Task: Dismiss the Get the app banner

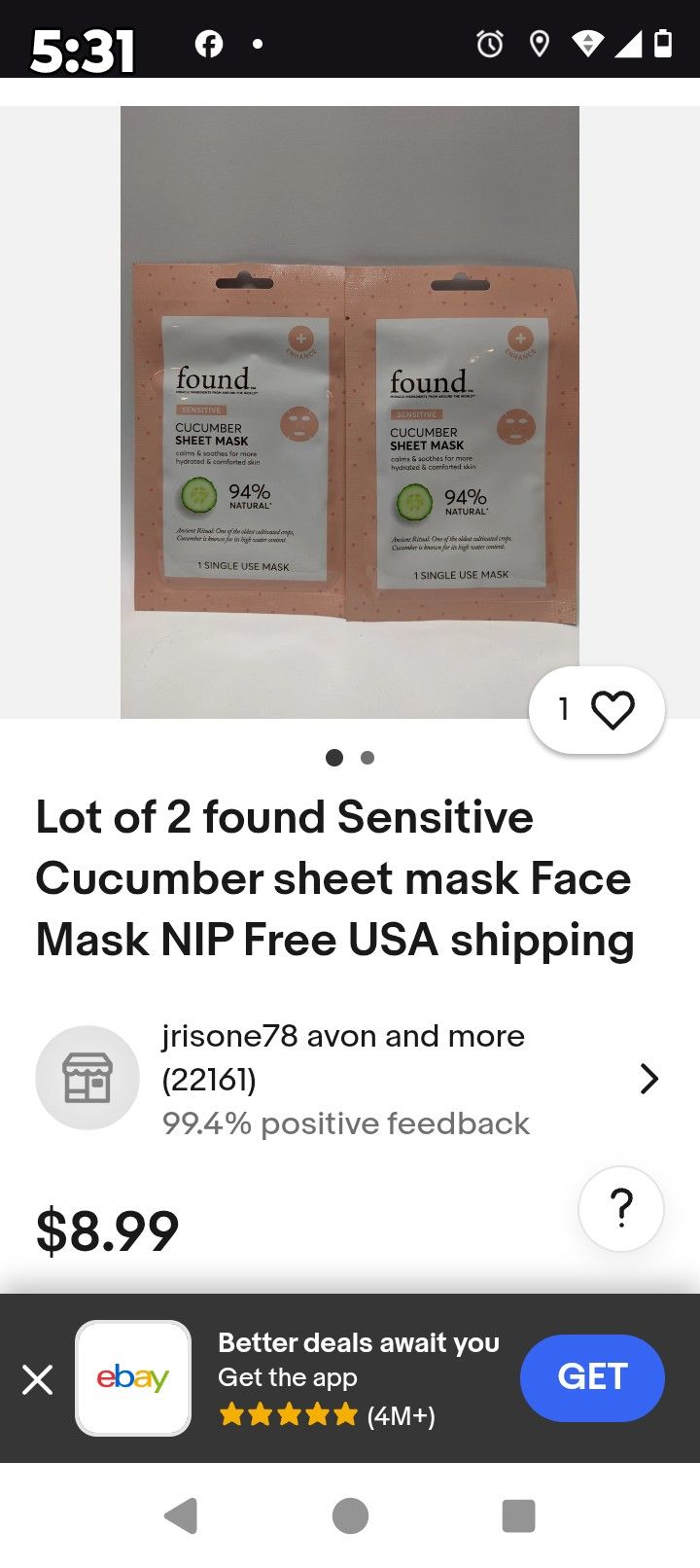Action: (38, 1378)
